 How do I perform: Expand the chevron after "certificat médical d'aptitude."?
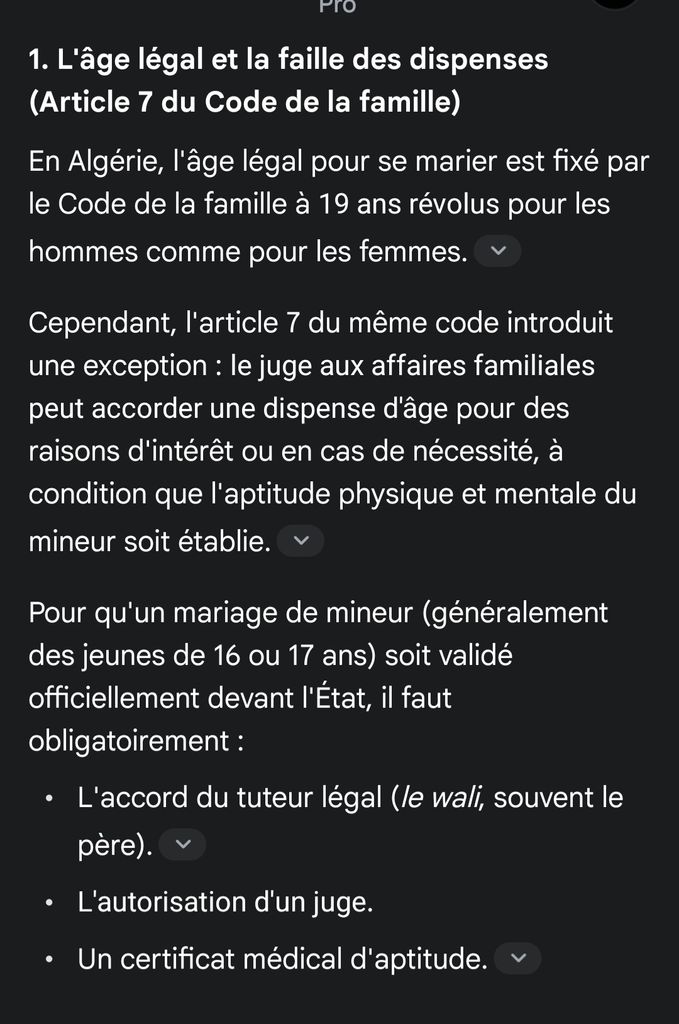[x=518, y=958]
